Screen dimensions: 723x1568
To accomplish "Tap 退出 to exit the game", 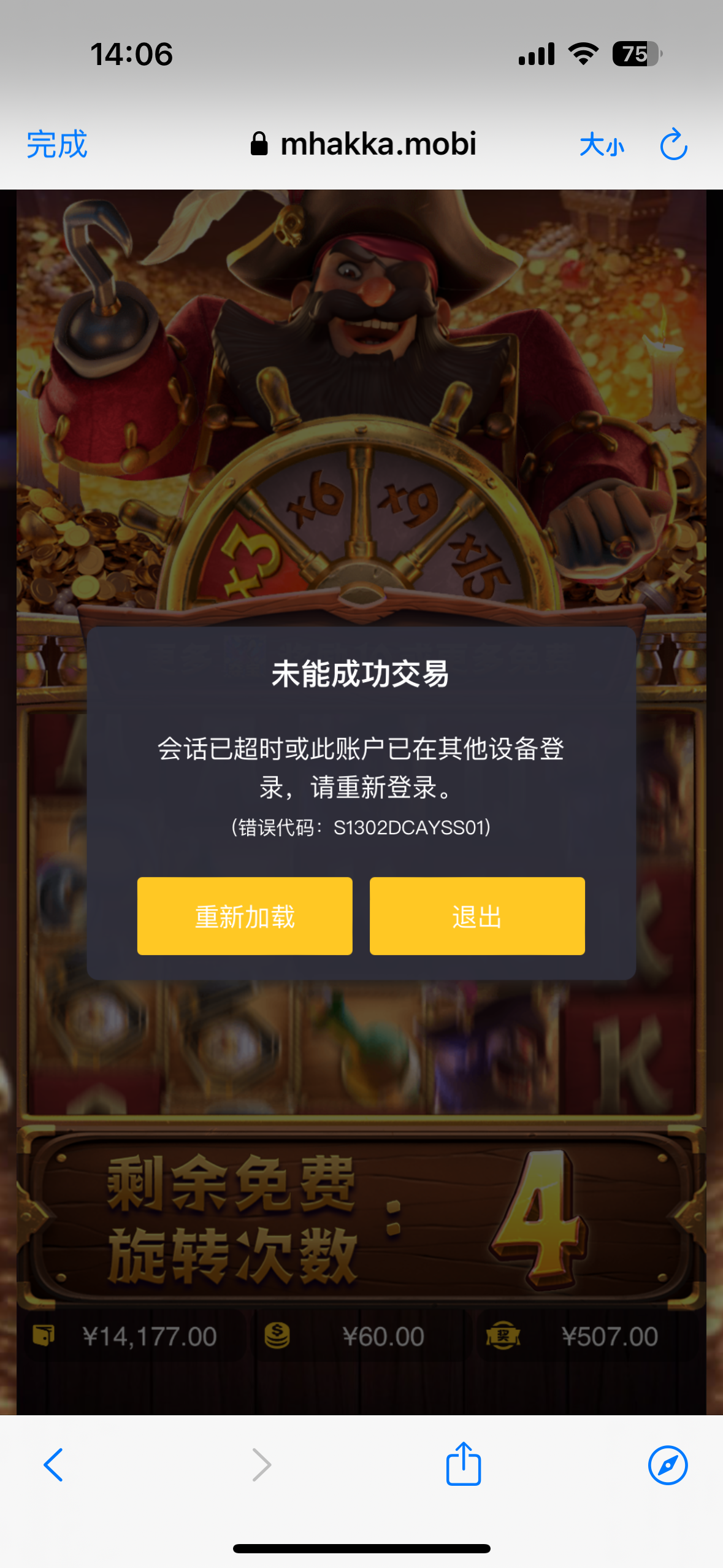I will click(x=477, y=916).
